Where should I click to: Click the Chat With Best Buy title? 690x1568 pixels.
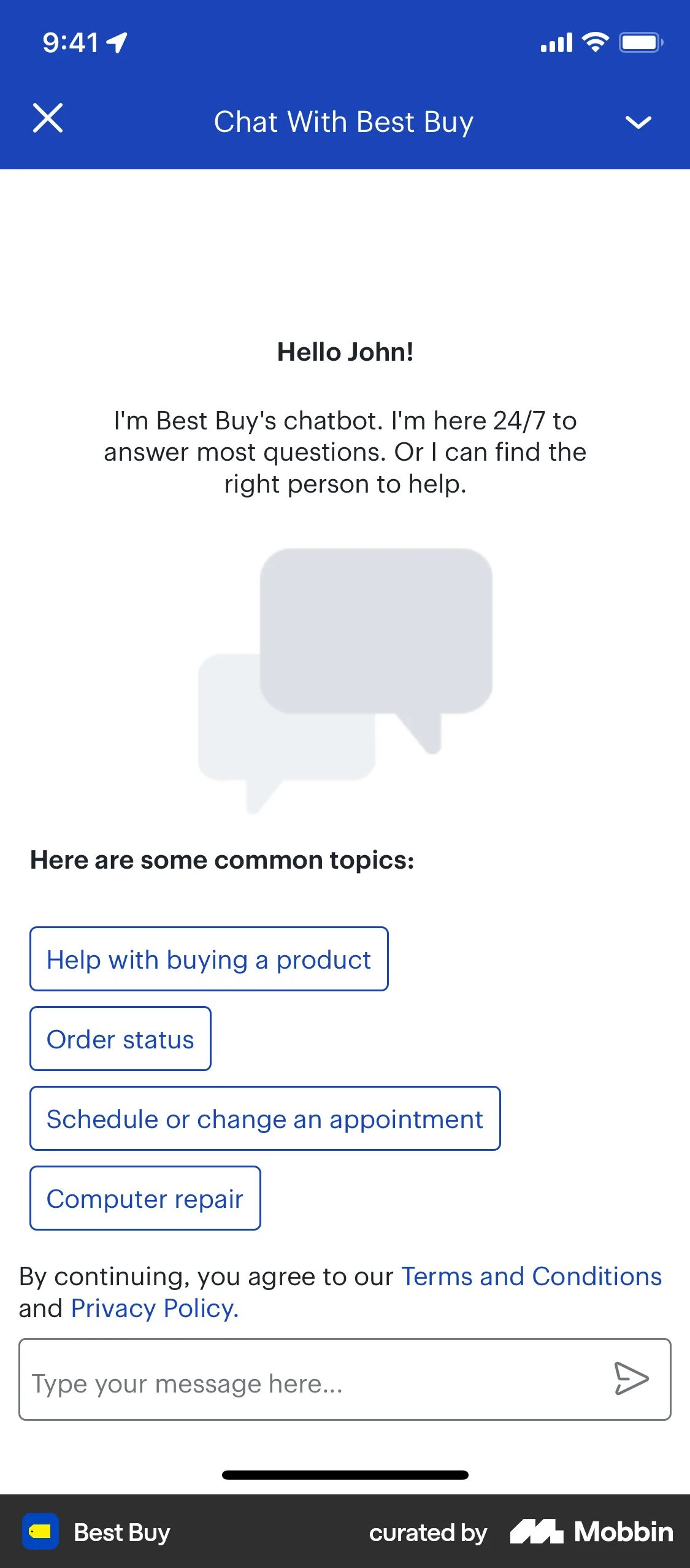343,121
